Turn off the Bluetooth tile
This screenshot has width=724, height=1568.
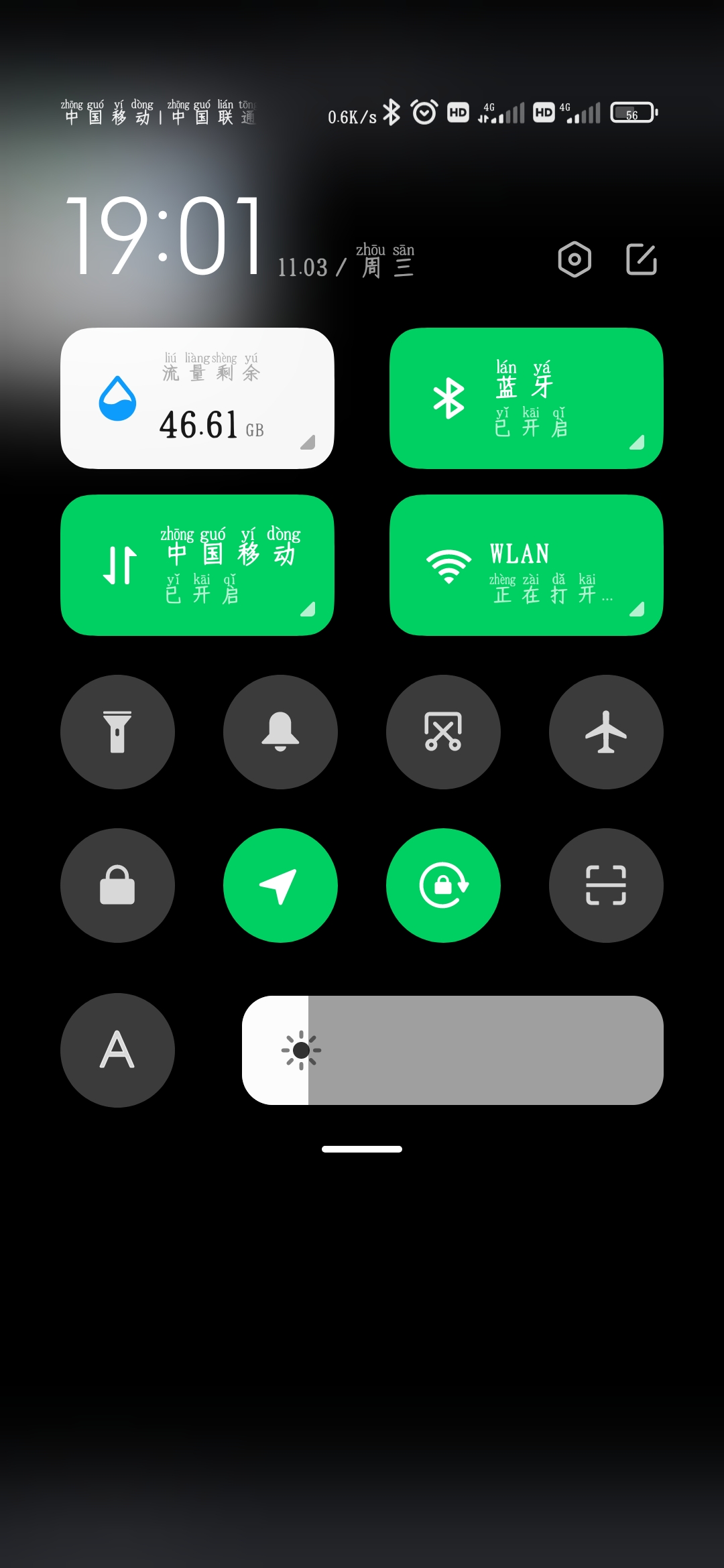526,398
